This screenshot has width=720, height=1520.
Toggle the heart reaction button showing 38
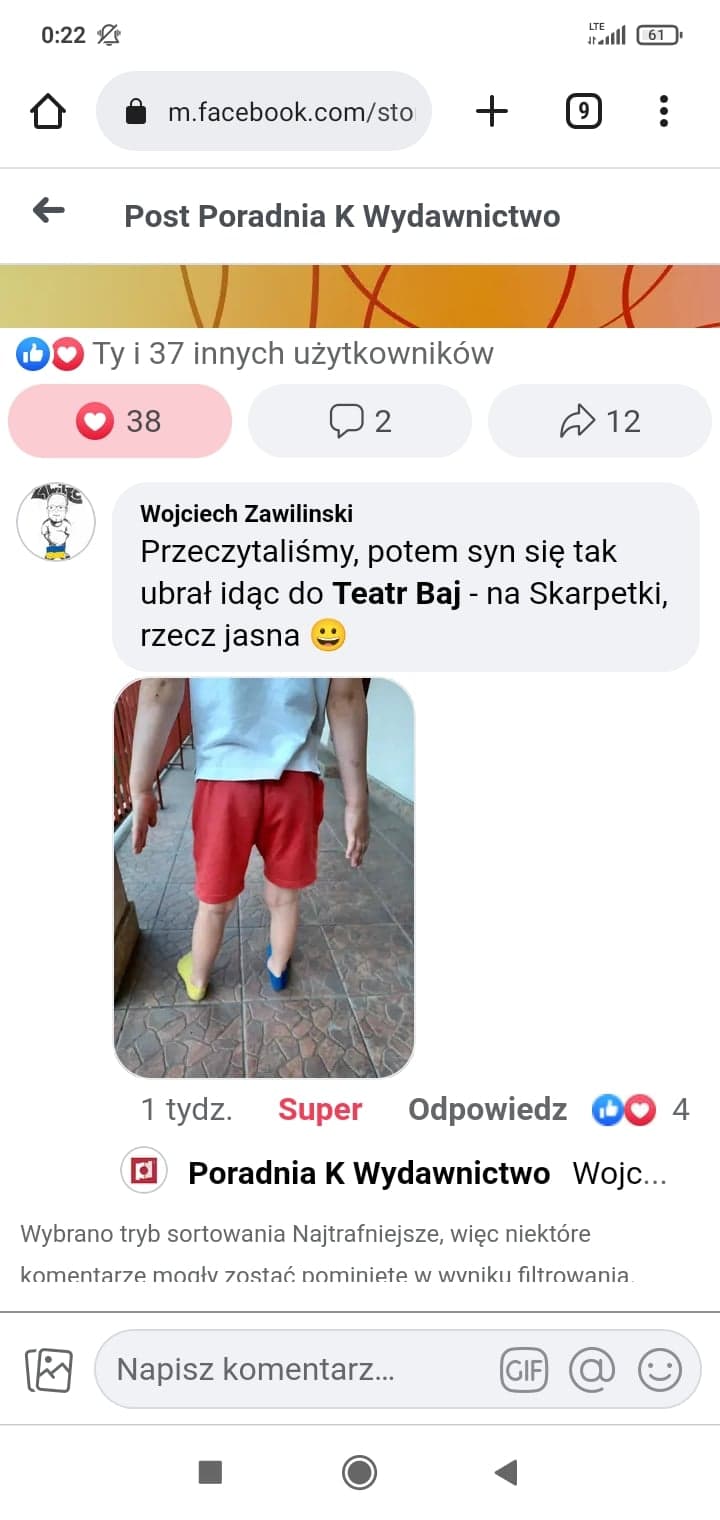tap(120, 421)
